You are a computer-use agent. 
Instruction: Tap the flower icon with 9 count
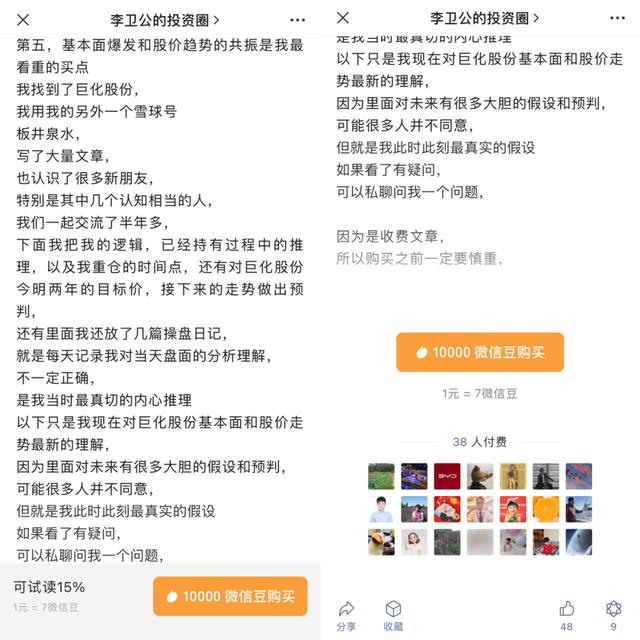[x=613, y=613]
